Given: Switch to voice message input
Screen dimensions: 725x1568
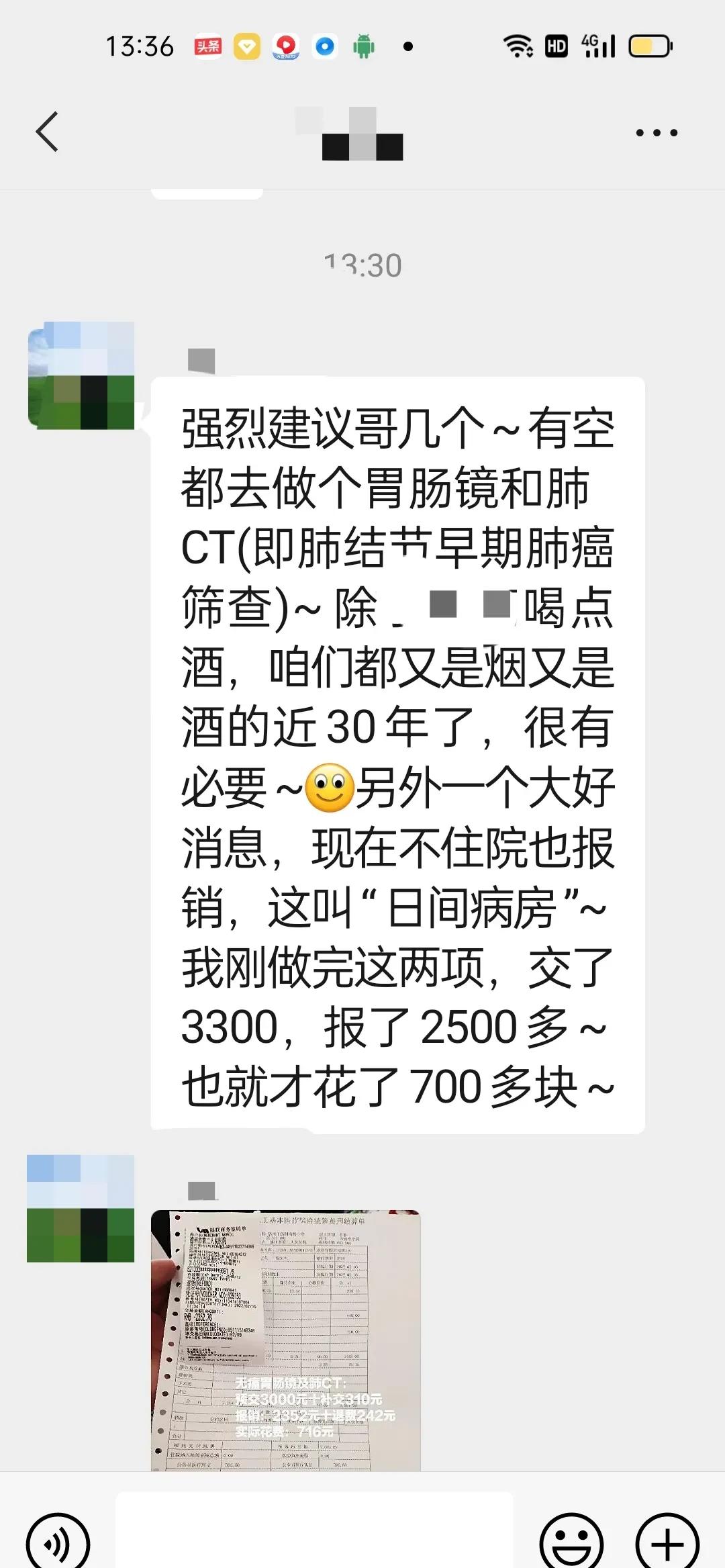Looking at the screenshot, I should [x=58, y=1542].
